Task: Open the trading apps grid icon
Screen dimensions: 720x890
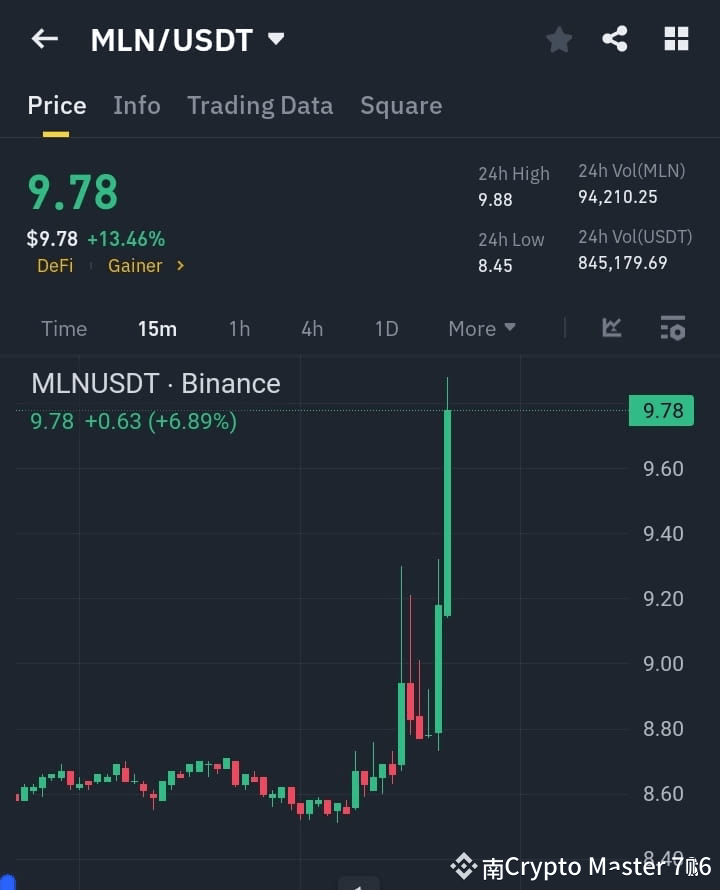Action: pos(676,40)
